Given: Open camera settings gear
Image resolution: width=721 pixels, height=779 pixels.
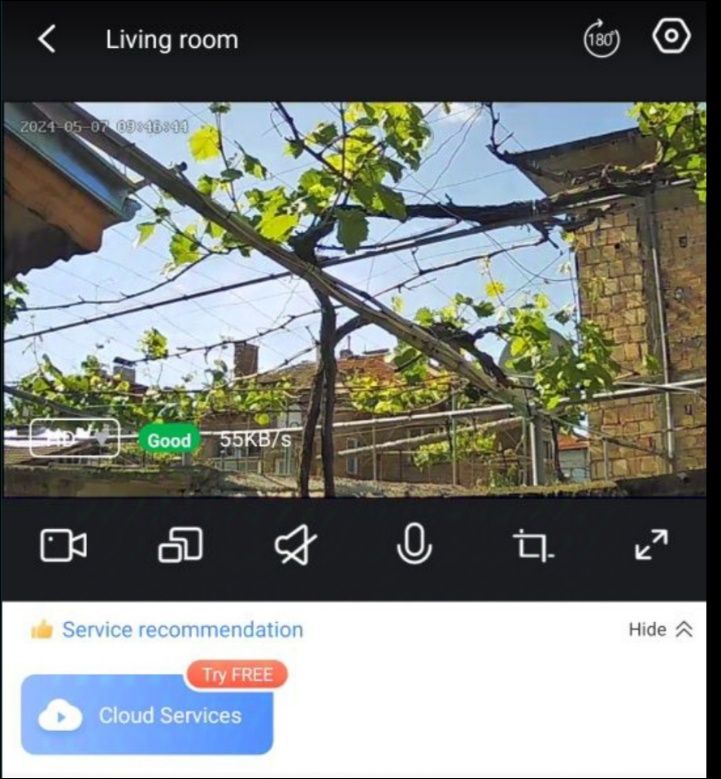Looking at the screenshot, I should (x=671, y=38).
